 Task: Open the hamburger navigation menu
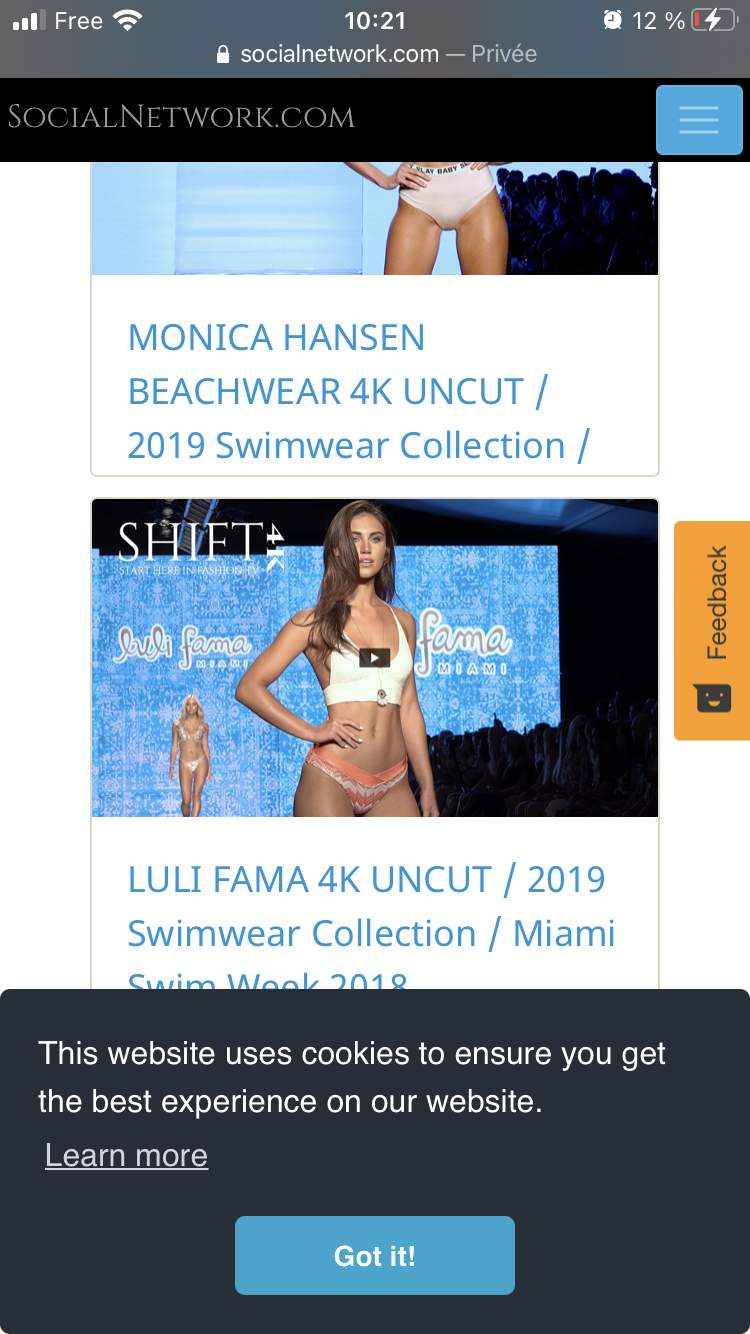[x=698, y=120]
